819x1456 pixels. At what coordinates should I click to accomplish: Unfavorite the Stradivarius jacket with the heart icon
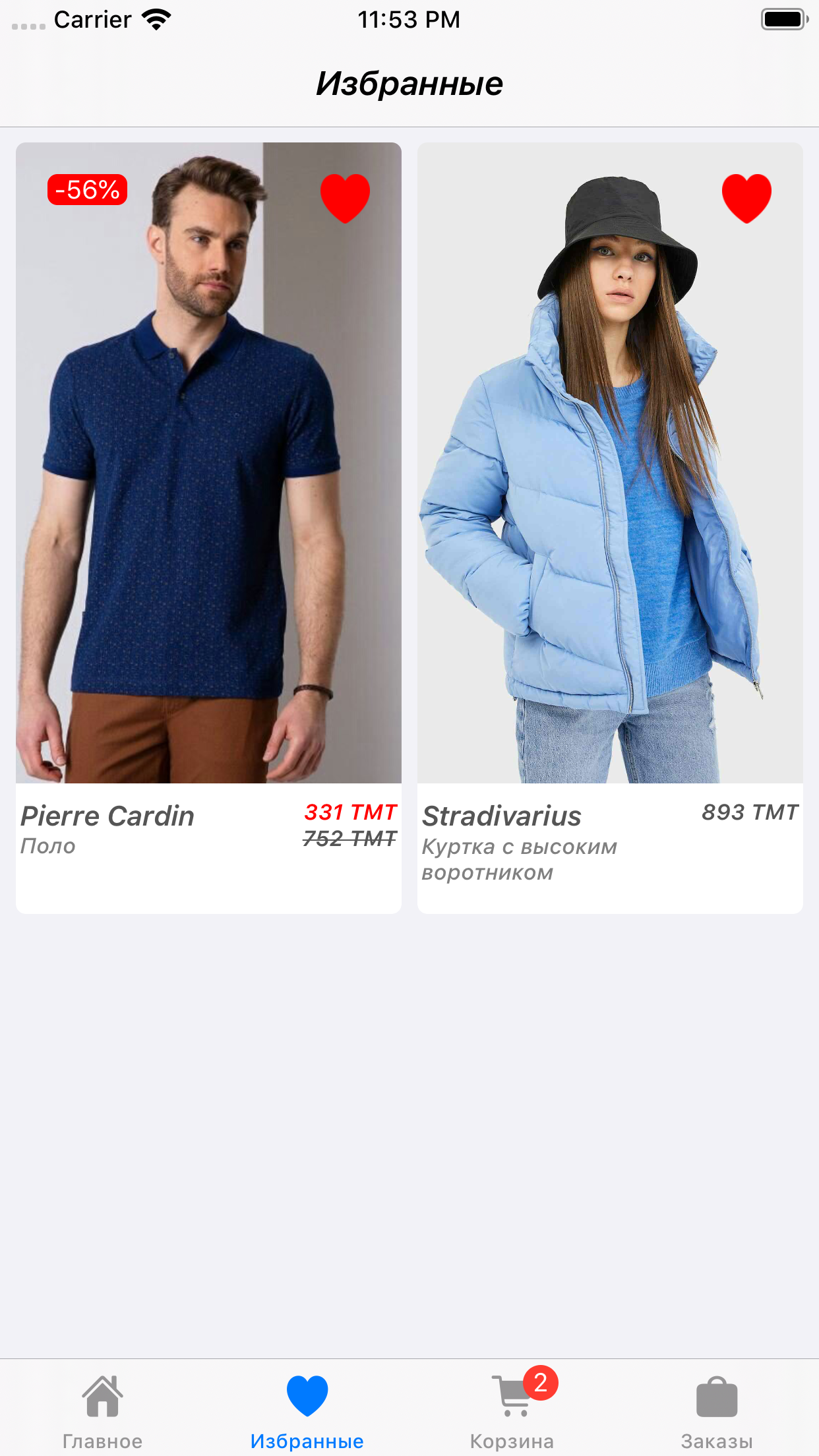[x=746, y=198]
